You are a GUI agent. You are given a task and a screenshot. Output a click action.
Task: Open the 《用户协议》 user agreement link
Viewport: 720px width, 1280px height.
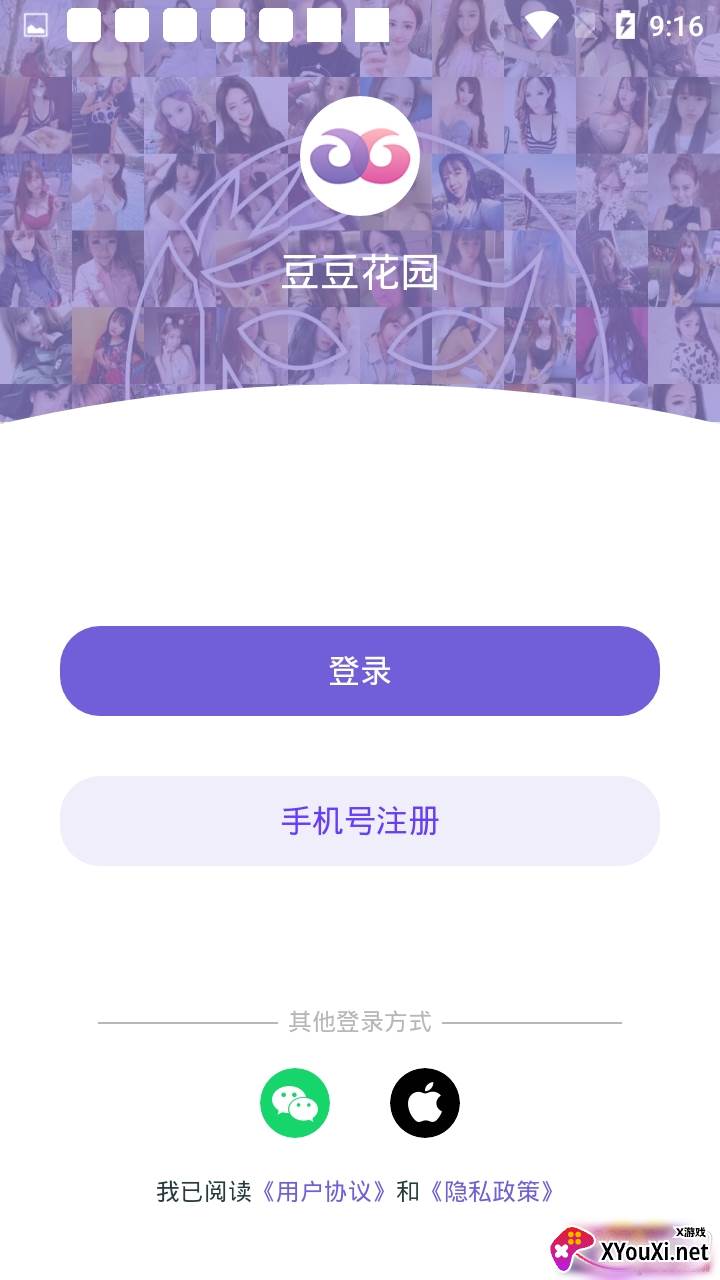click(x=324, y=1192)
